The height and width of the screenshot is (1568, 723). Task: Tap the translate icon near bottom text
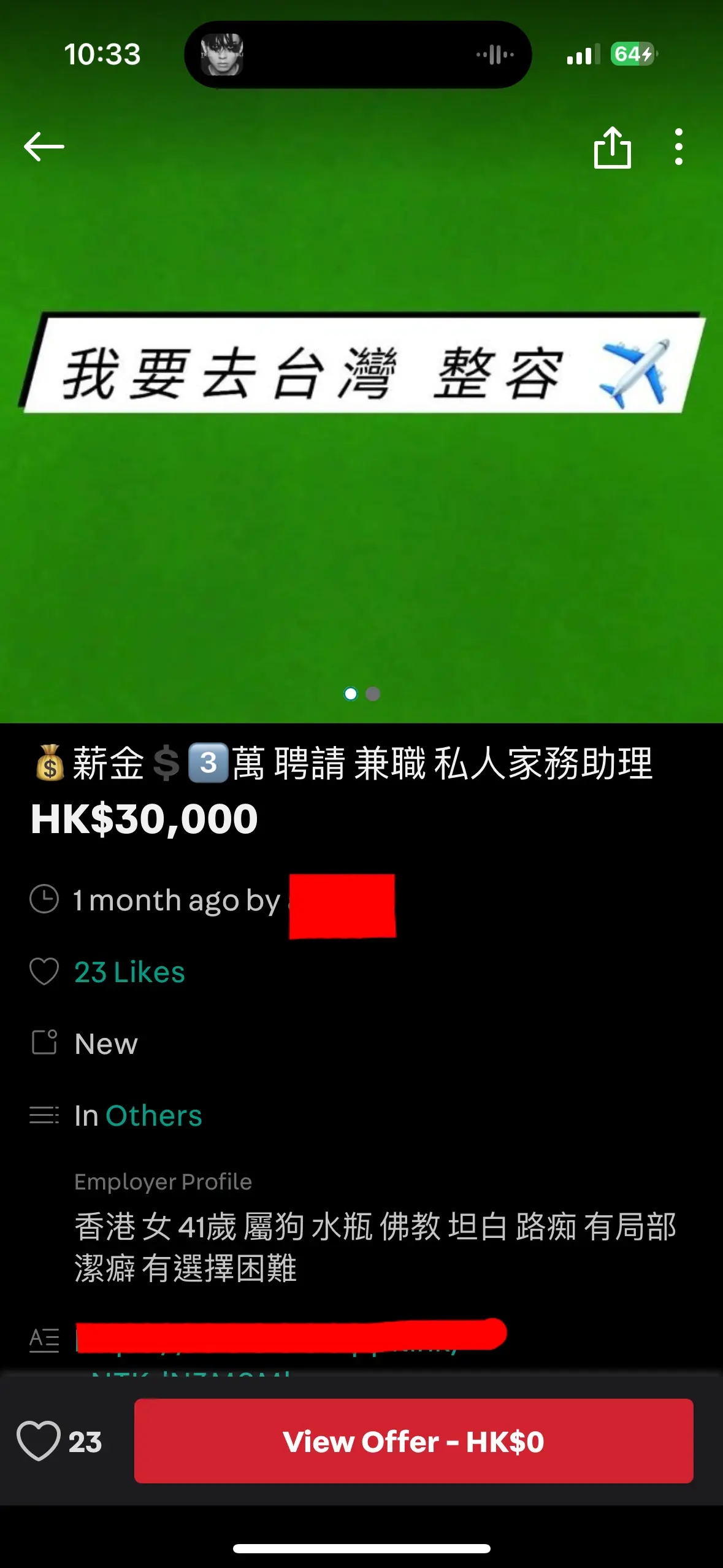pyautogui.click(x=44, y=1339)
